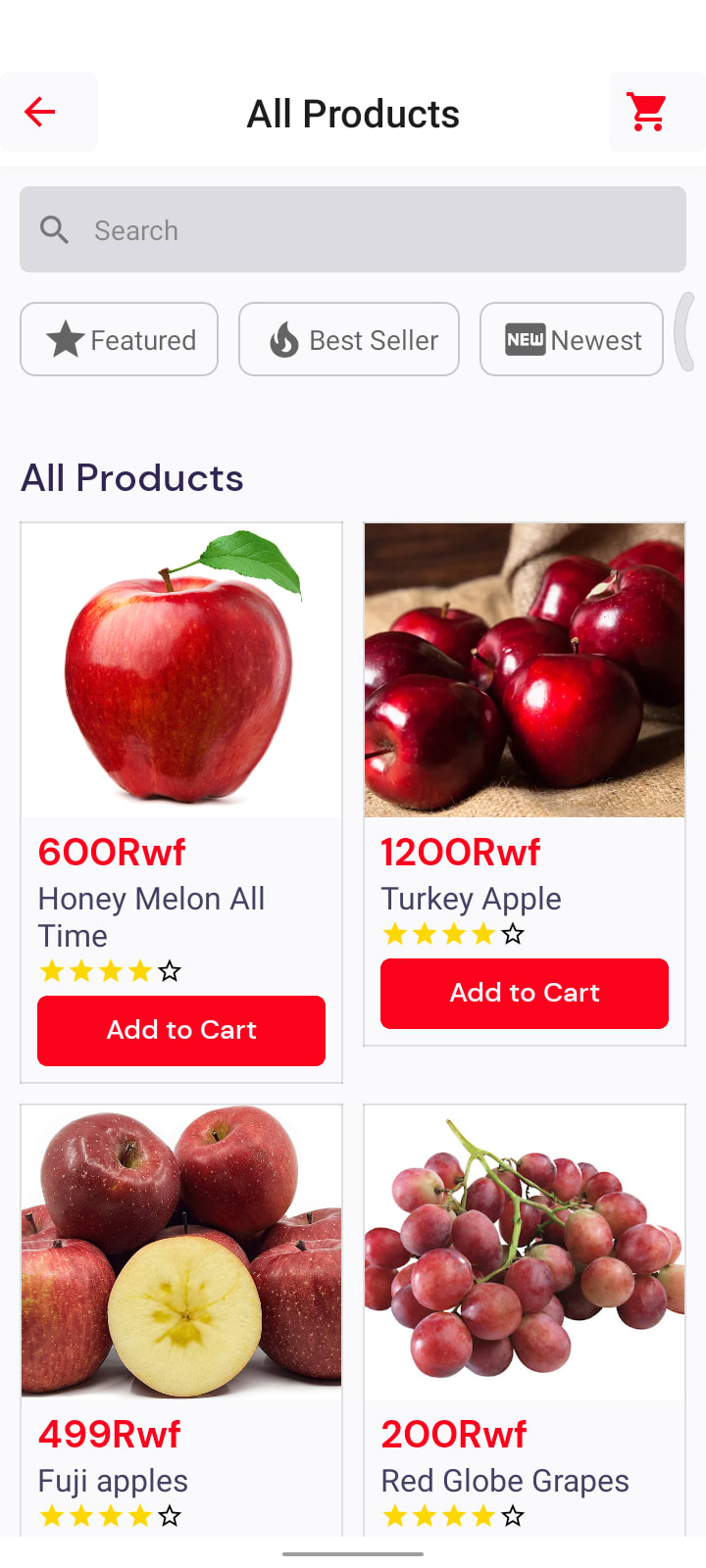Image resolution: width=706 pixels, height=1568 pixels.
Task: Open the Fuji apples product card
Action: point(181,1251)
